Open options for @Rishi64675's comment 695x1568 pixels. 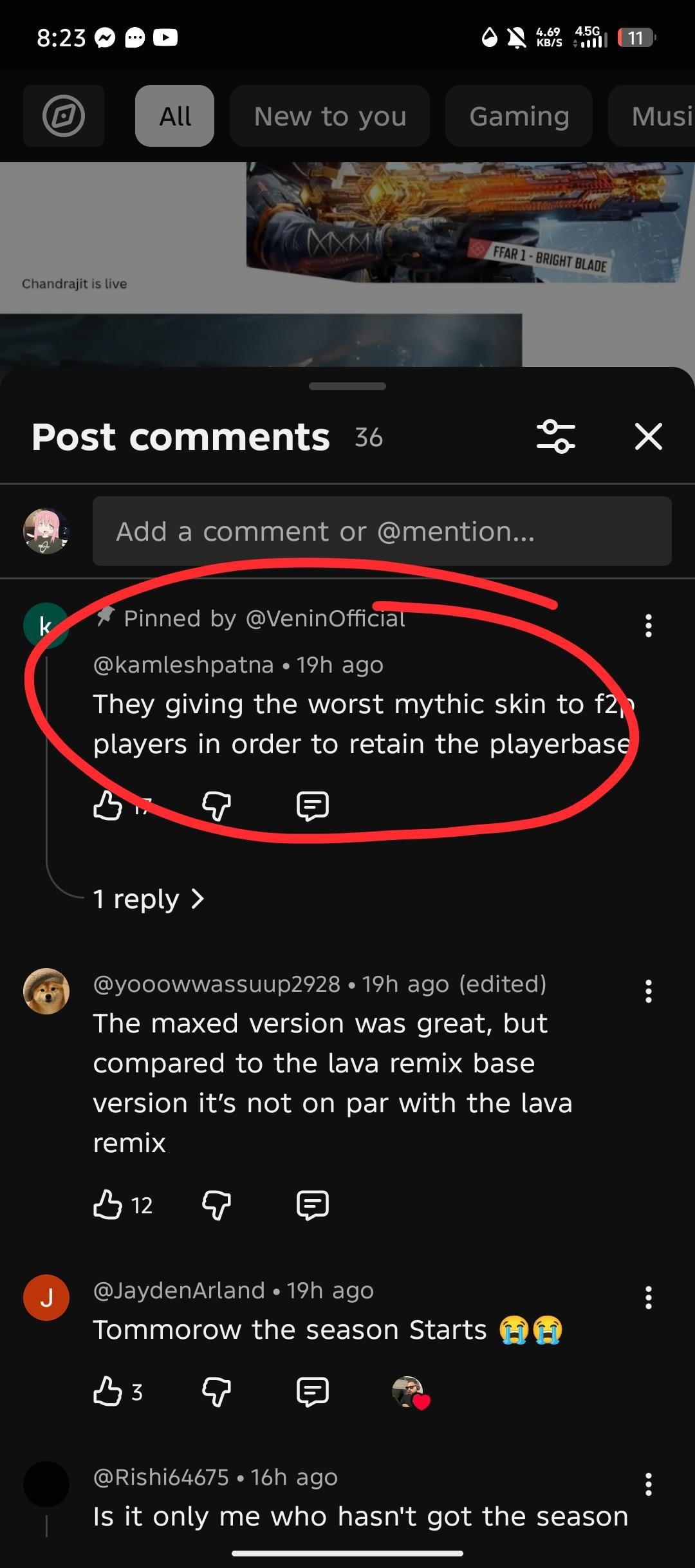click(x=648, y=1484)
